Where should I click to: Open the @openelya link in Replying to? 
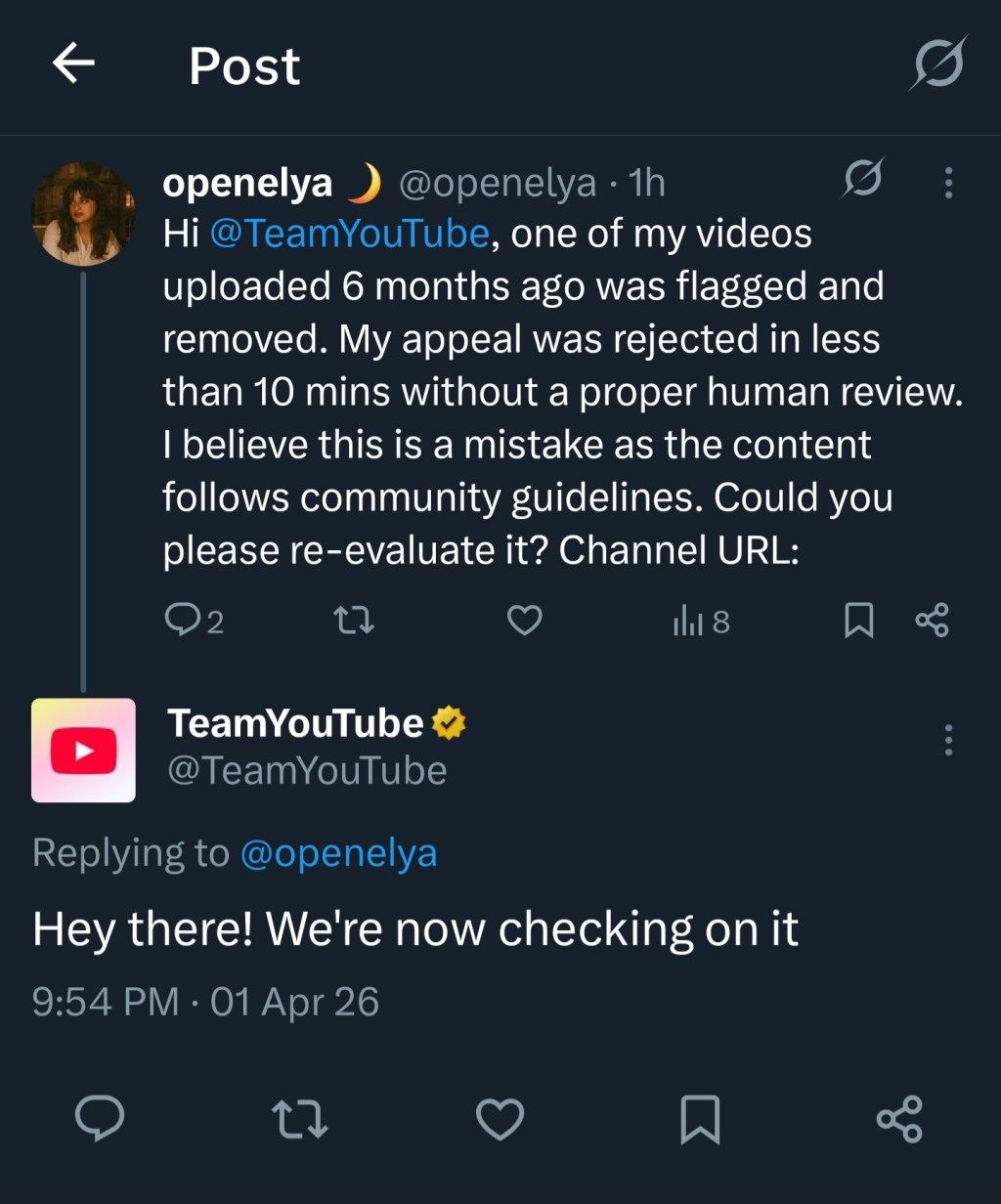pyautogui.click(x=338, y=853)
